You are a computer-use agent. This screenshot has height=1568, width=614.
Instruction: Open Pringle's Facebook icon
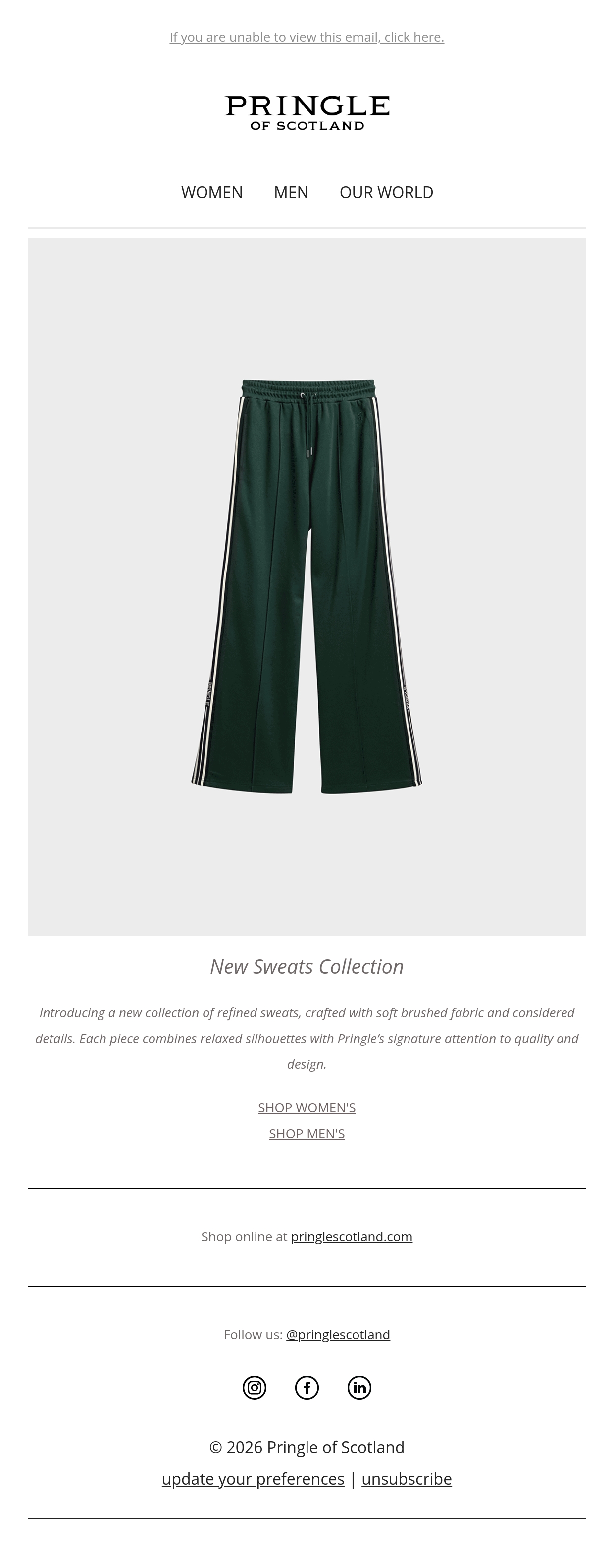click(x=307, y=1387)
